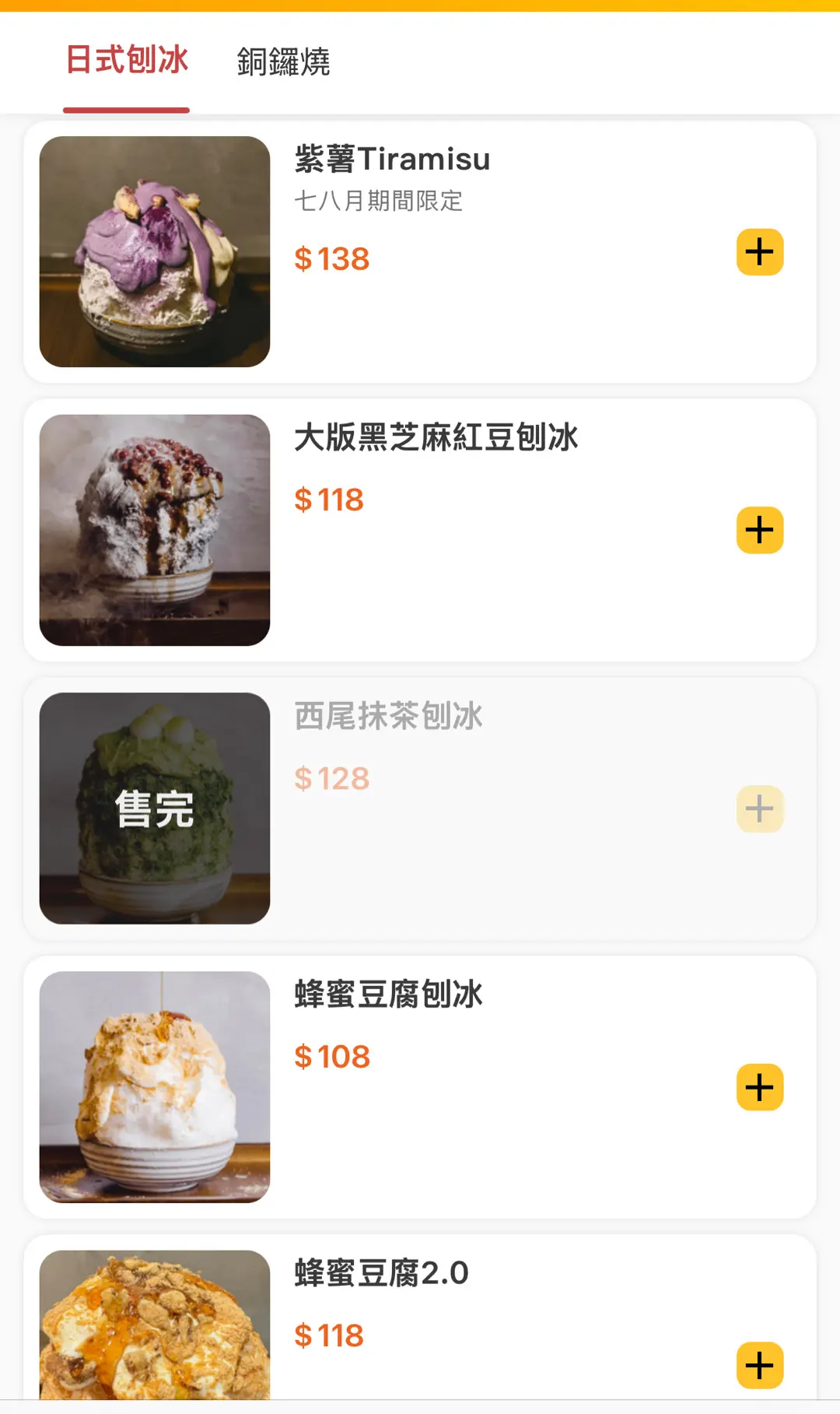Select the 日式刨冰 tab
840x1414 pixels.
click(x=127, y=61)
